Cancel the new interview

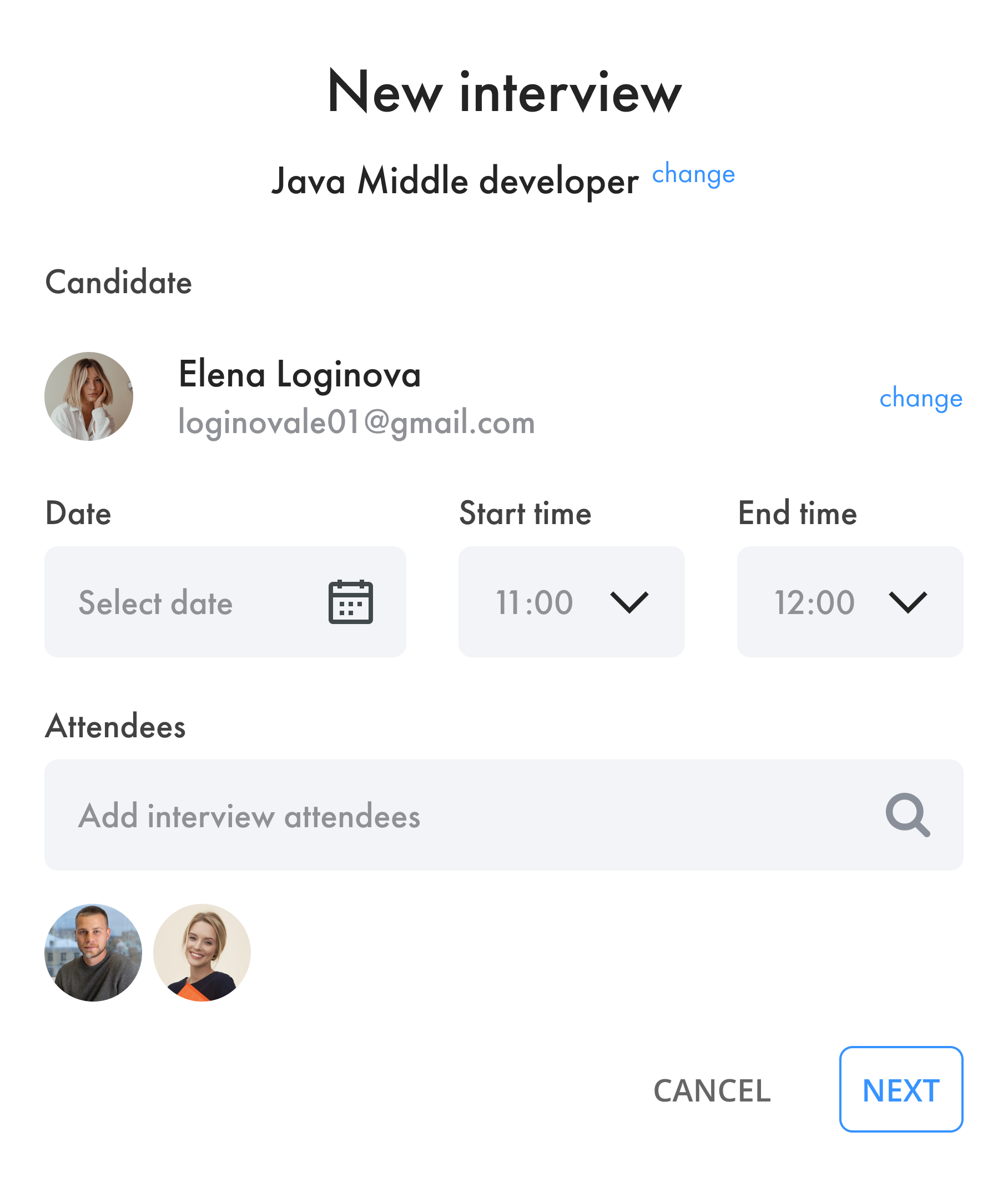click(x=712, y=1090)
